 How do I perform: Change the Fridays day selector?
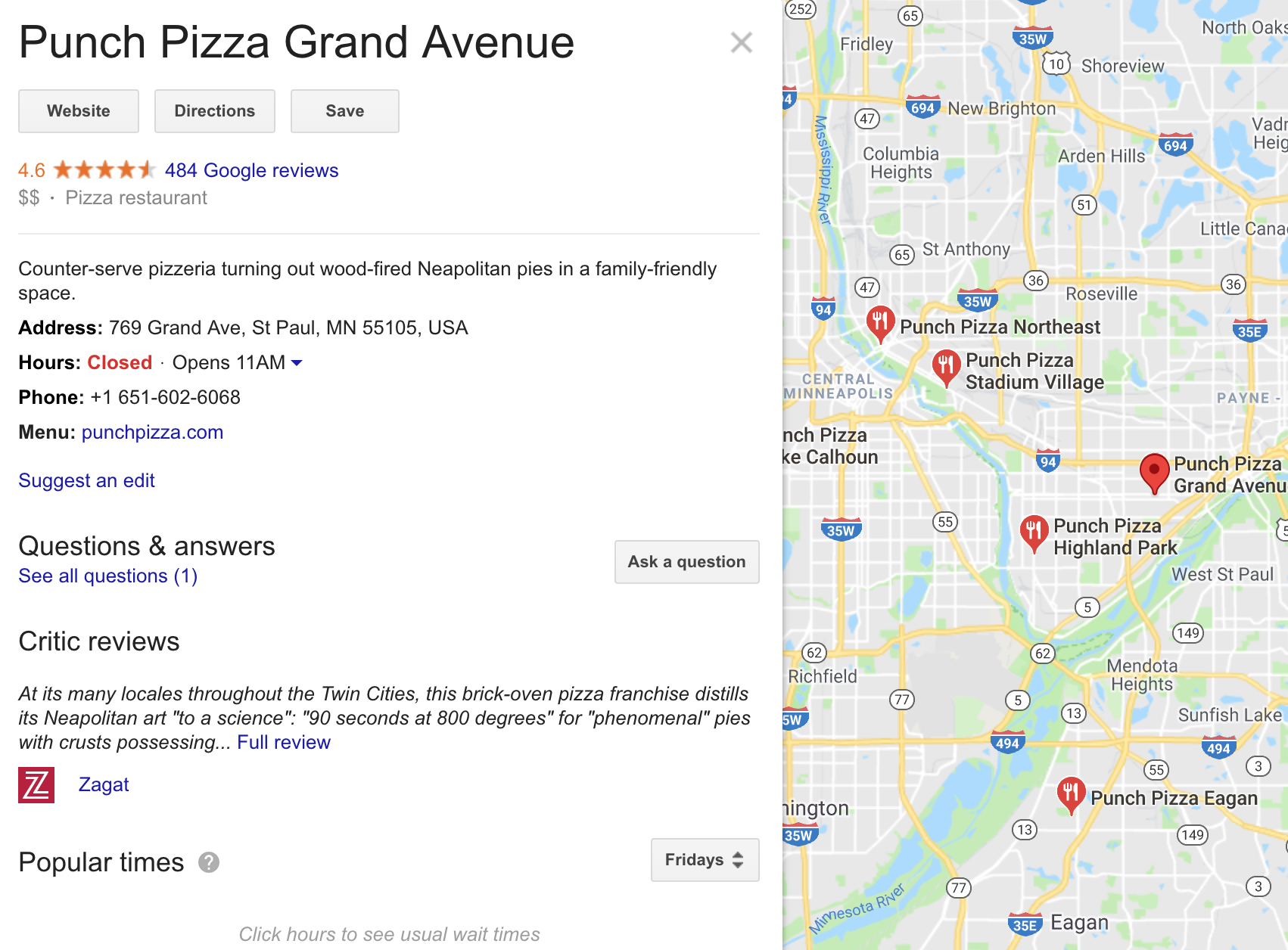coord(705,860)
